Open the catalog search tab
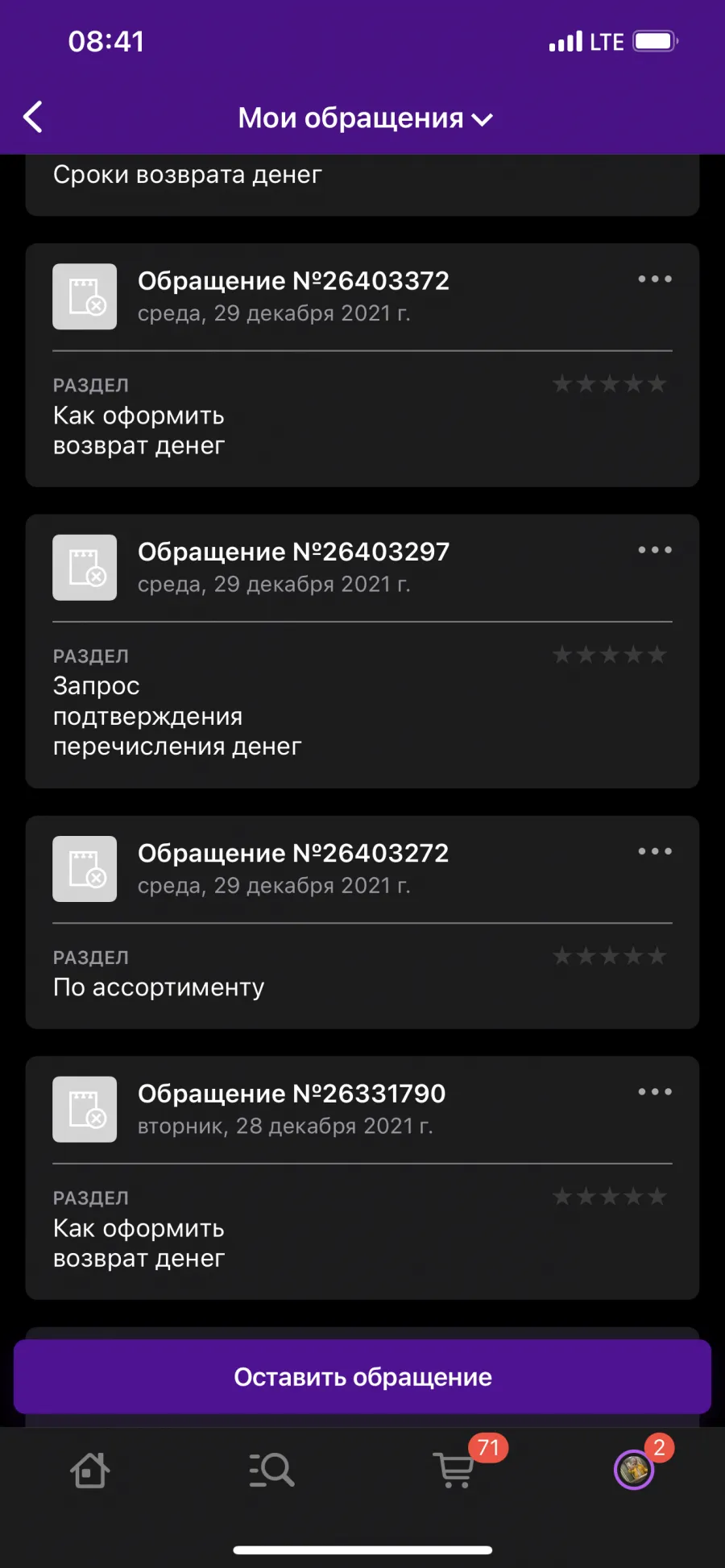Image resolution: width=725 pixels, height=1568 pixels. tap(271, 1471)
